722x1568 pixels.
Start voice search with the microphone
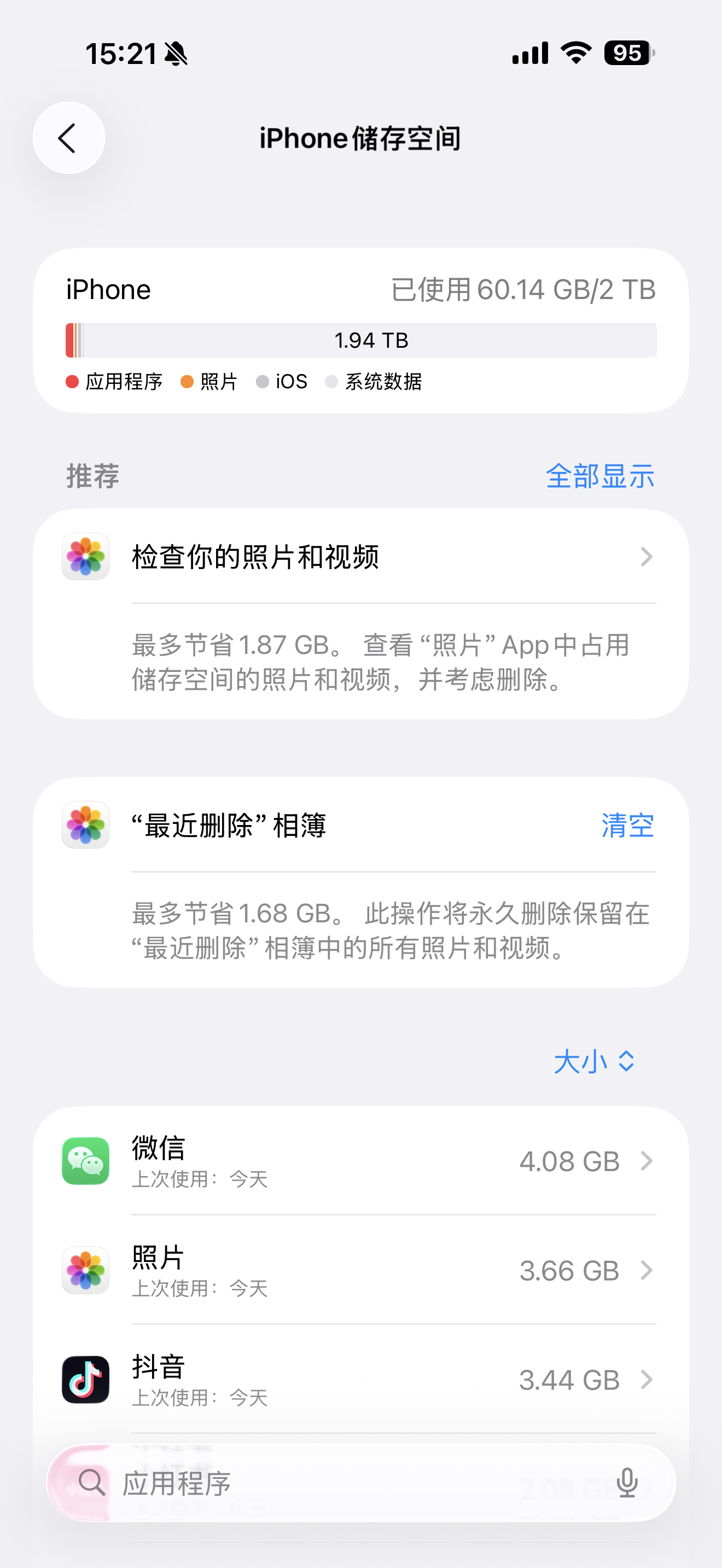(x=627, y=1483)
